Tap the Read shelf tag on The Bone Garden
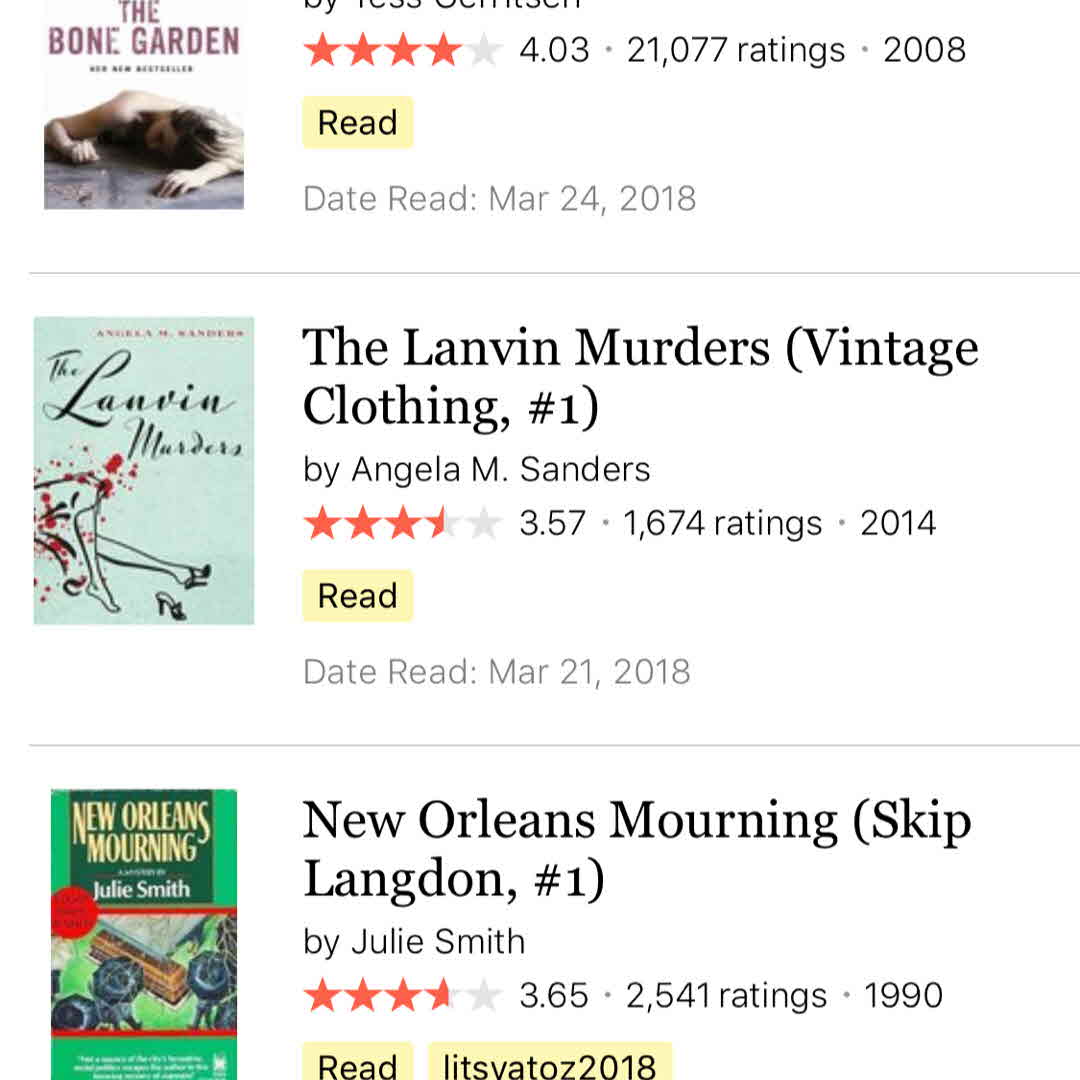Viewport: 1080px width, 1080px height. 357,122
